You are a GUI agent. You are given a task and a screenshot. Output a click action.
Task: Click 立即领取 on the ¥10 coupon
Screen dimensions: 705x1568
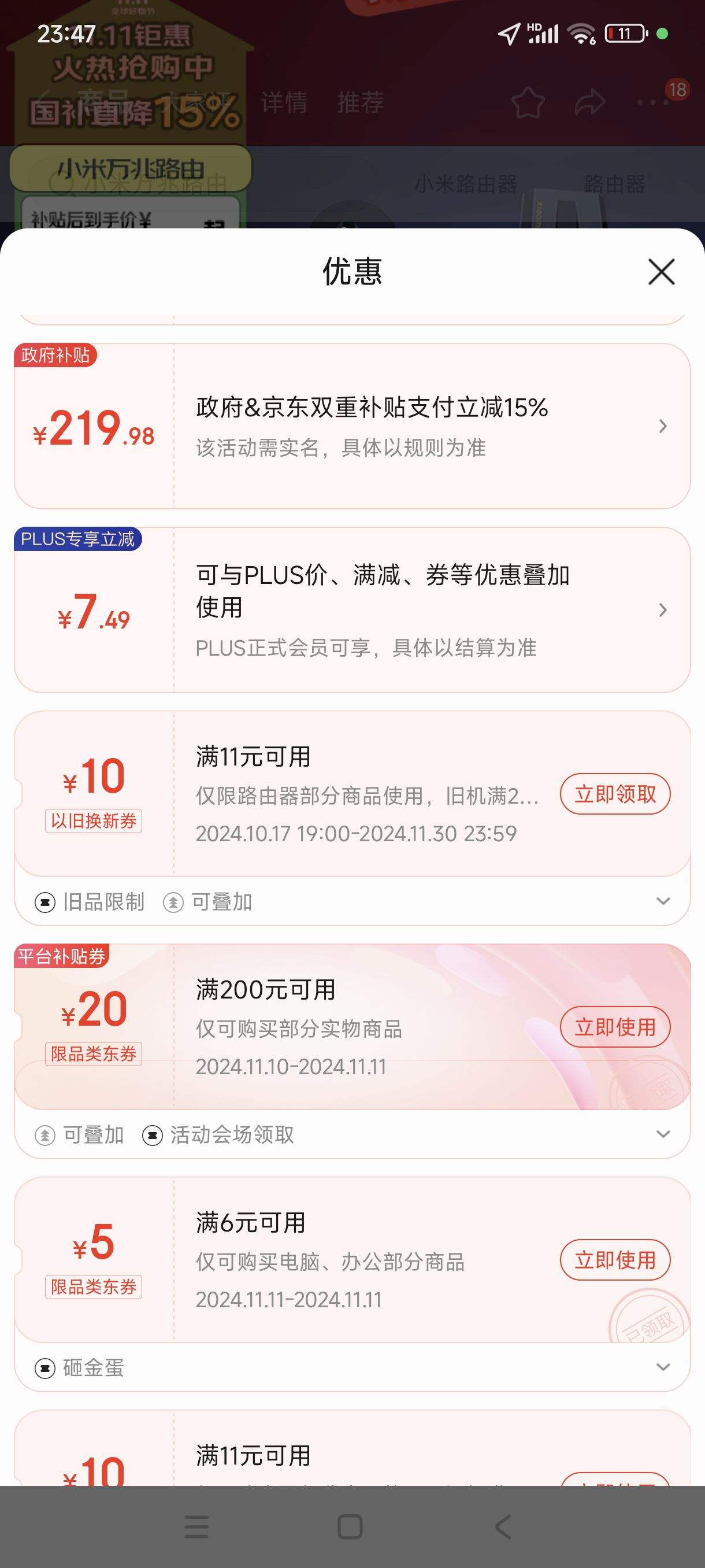coord(614,794)
